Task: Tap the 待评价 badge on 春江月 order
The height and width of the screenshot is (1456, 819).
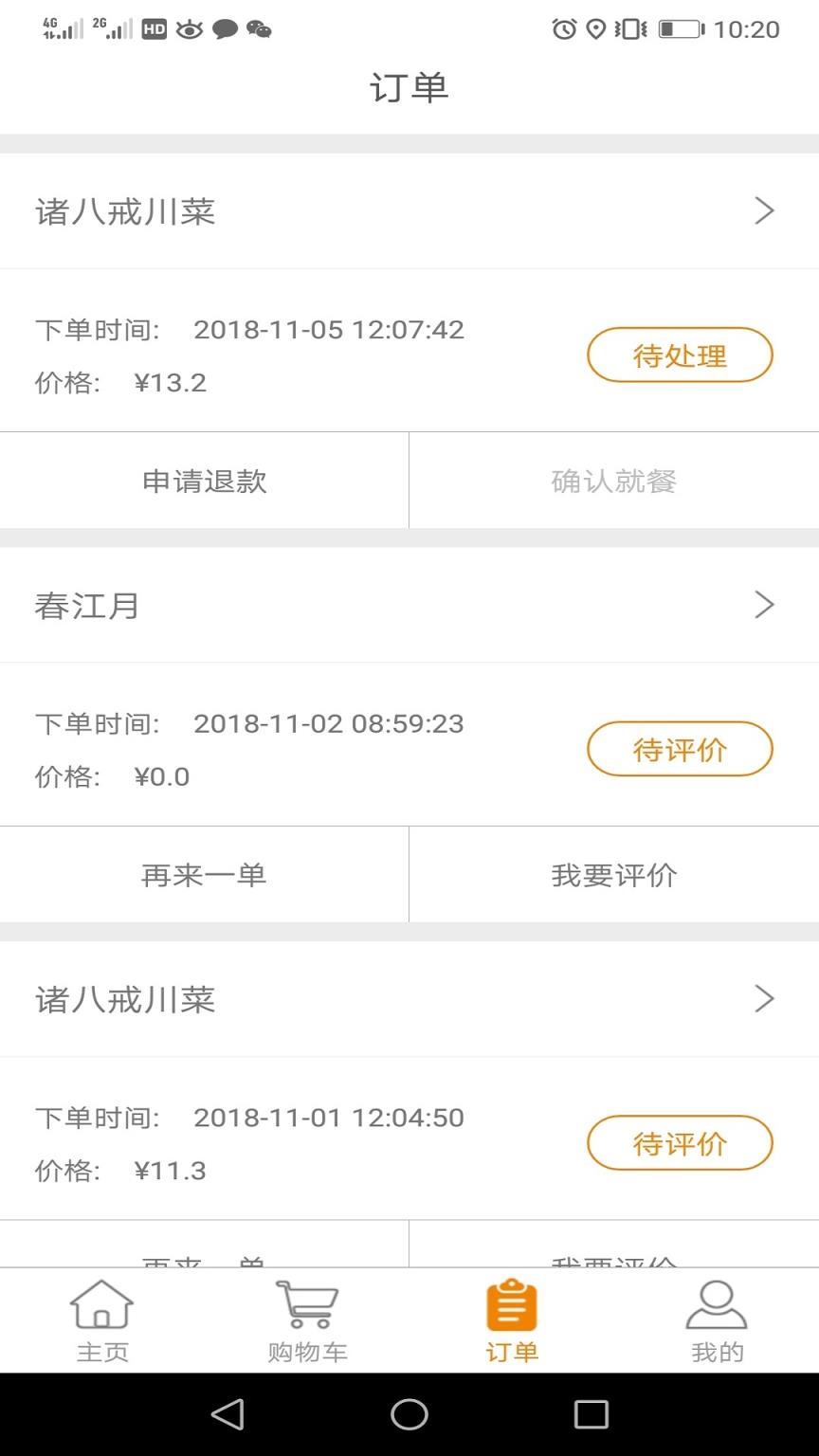Action: click(680, 749)
